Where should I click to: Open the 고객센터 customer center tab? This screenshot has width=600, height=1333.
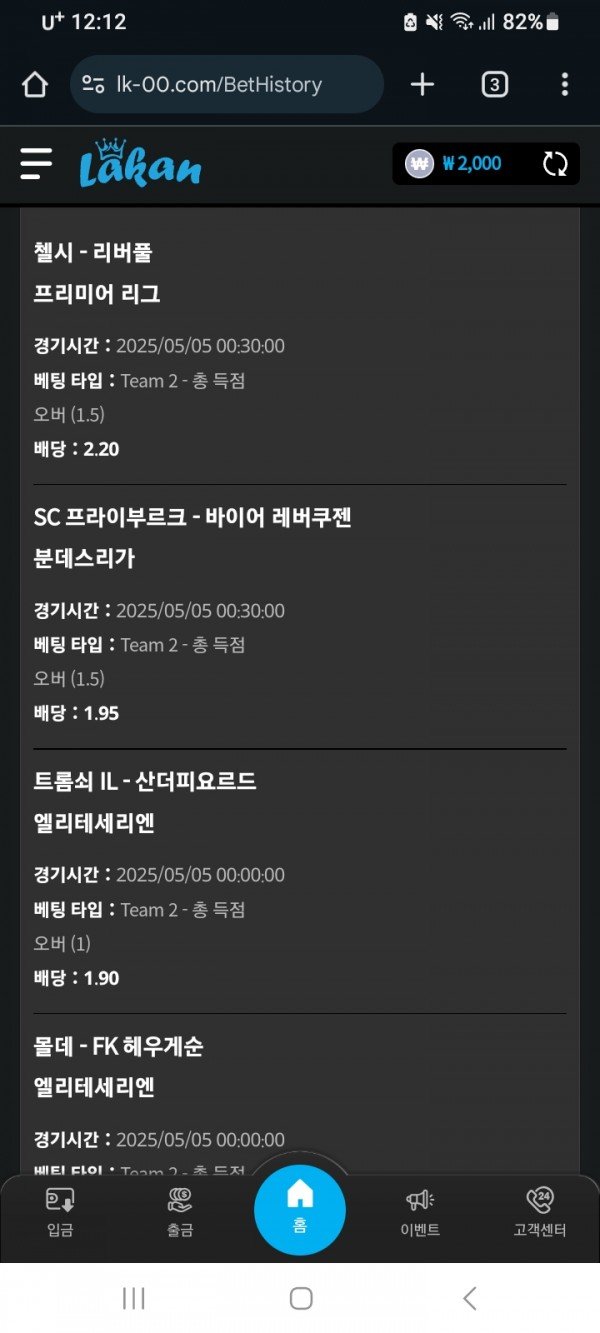pos(540,1212)
